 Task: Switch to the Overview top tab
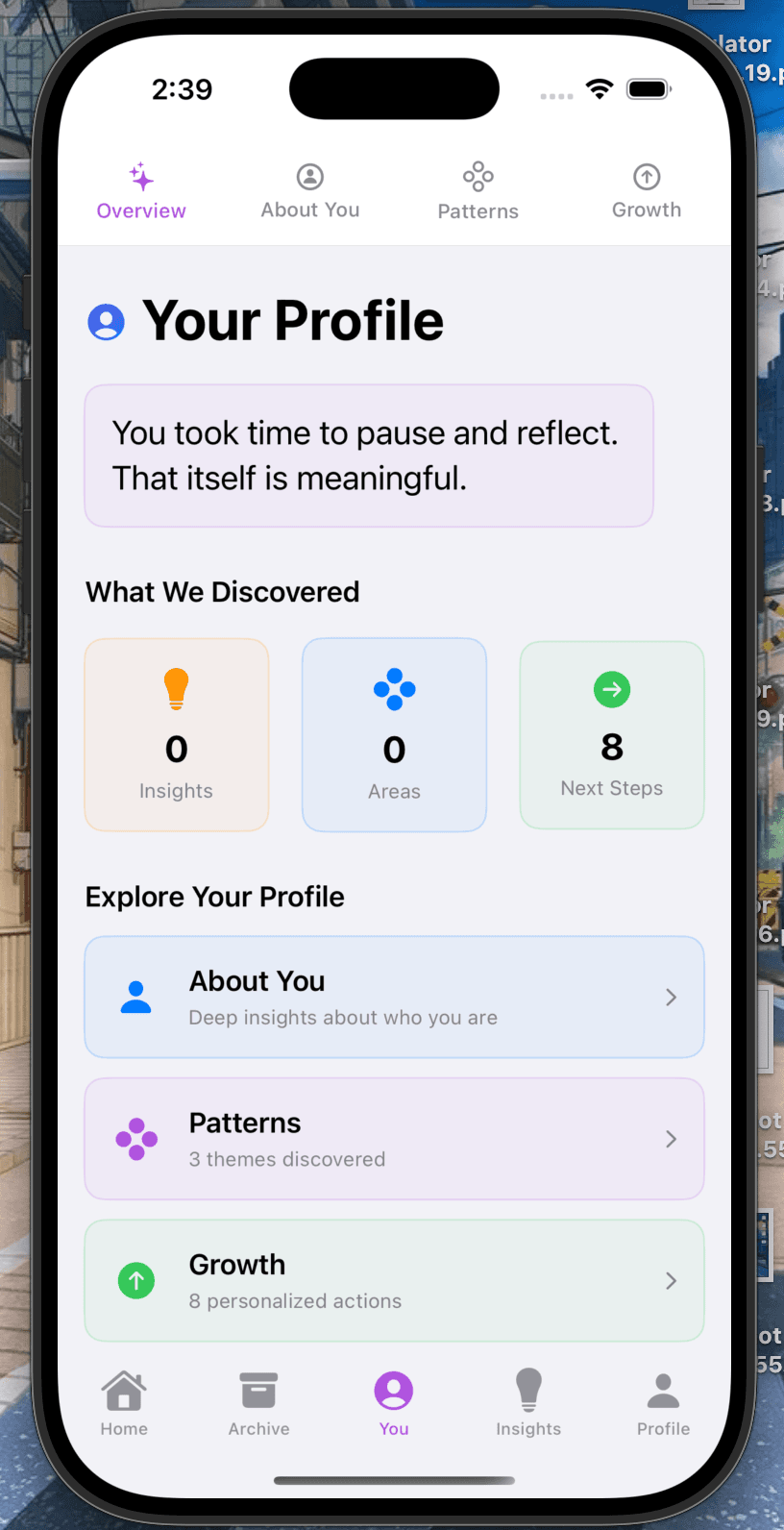(x=141, y=192)
